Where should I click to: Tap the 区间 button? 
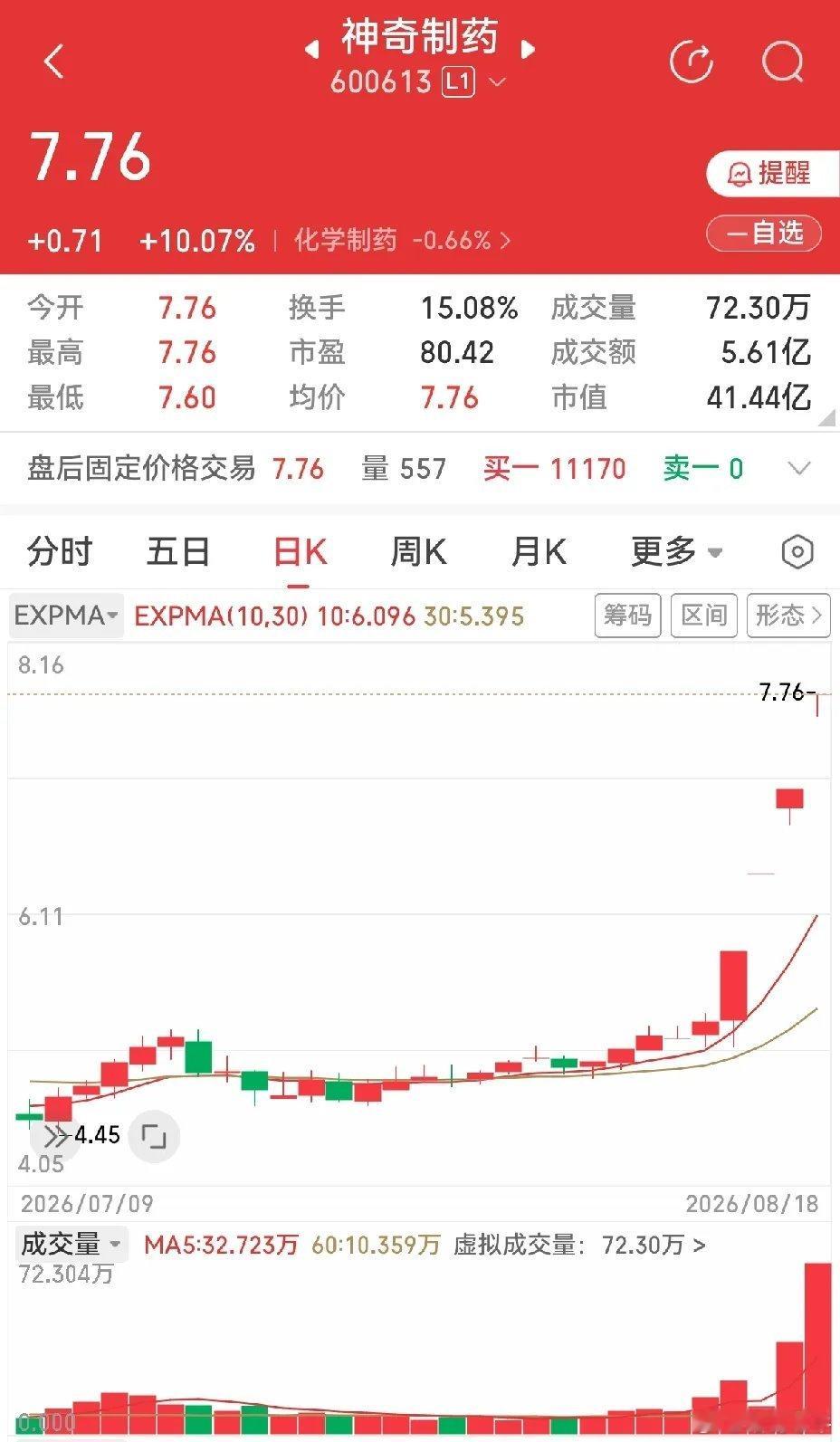704,616
